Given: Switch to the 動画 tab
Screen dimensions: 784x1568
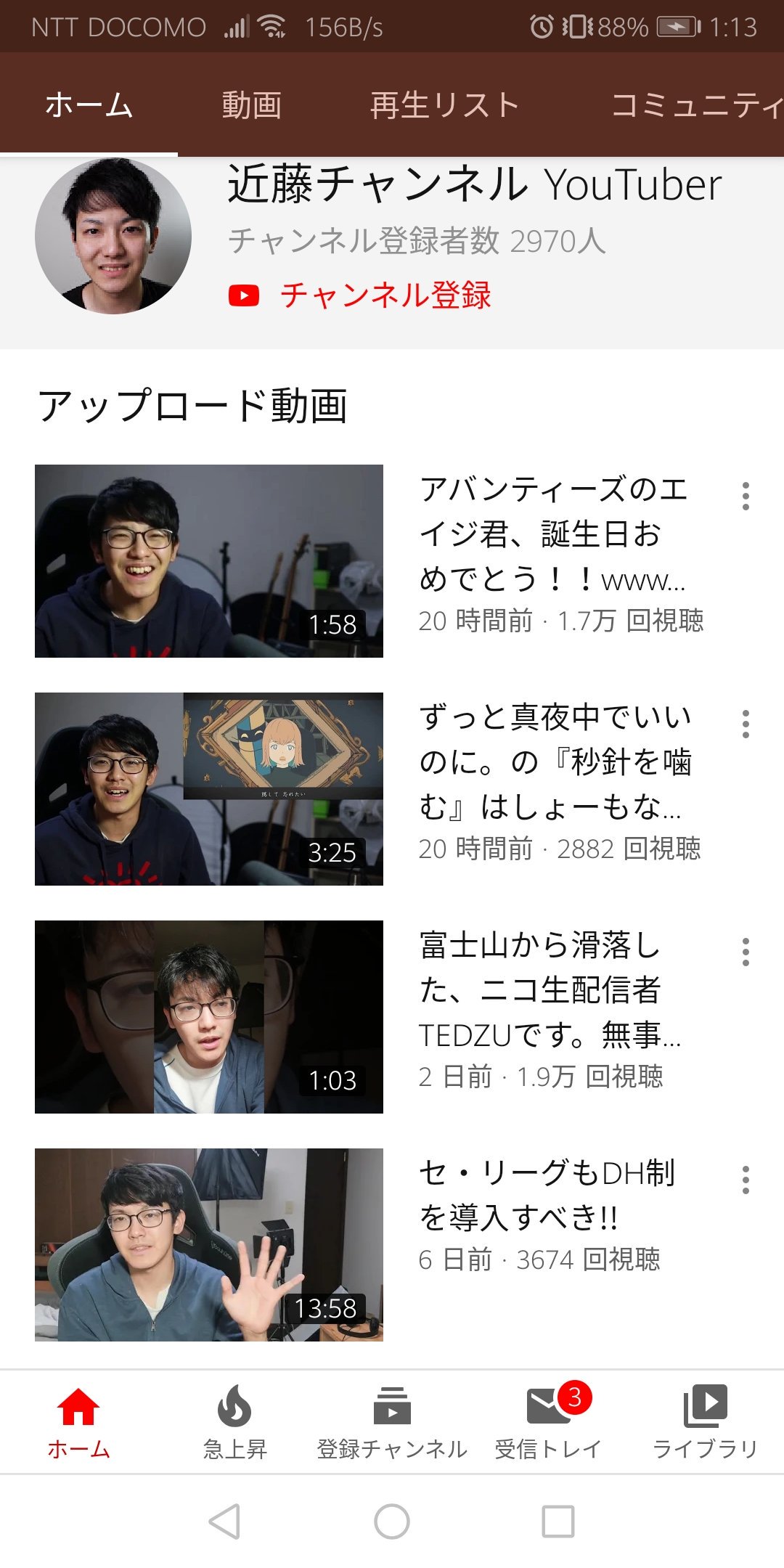Looking at the screenshot, I should (x=251, y=106).
